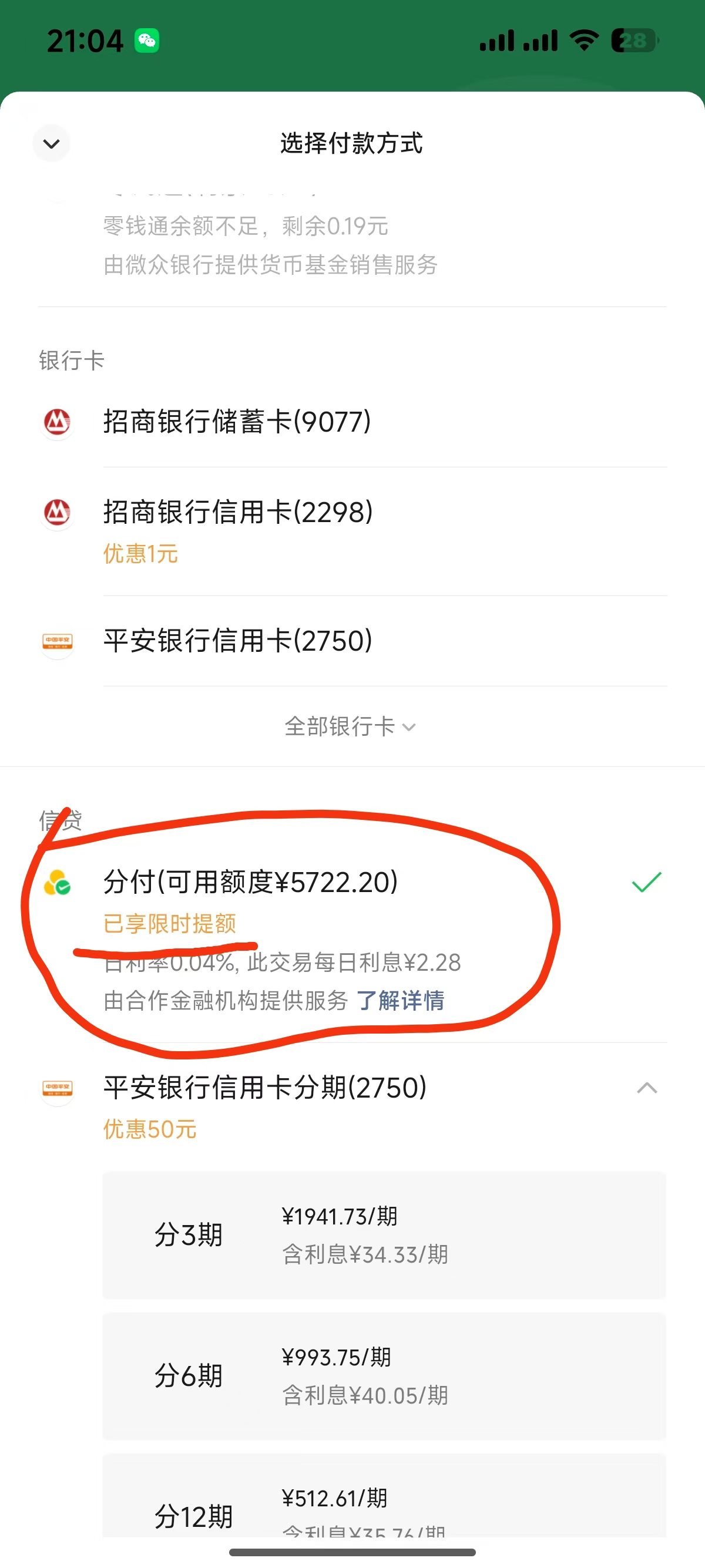Choose the 分6期 installment plan
The height and width of the screenshot is (1568, 705).
tap(384, 1375)
